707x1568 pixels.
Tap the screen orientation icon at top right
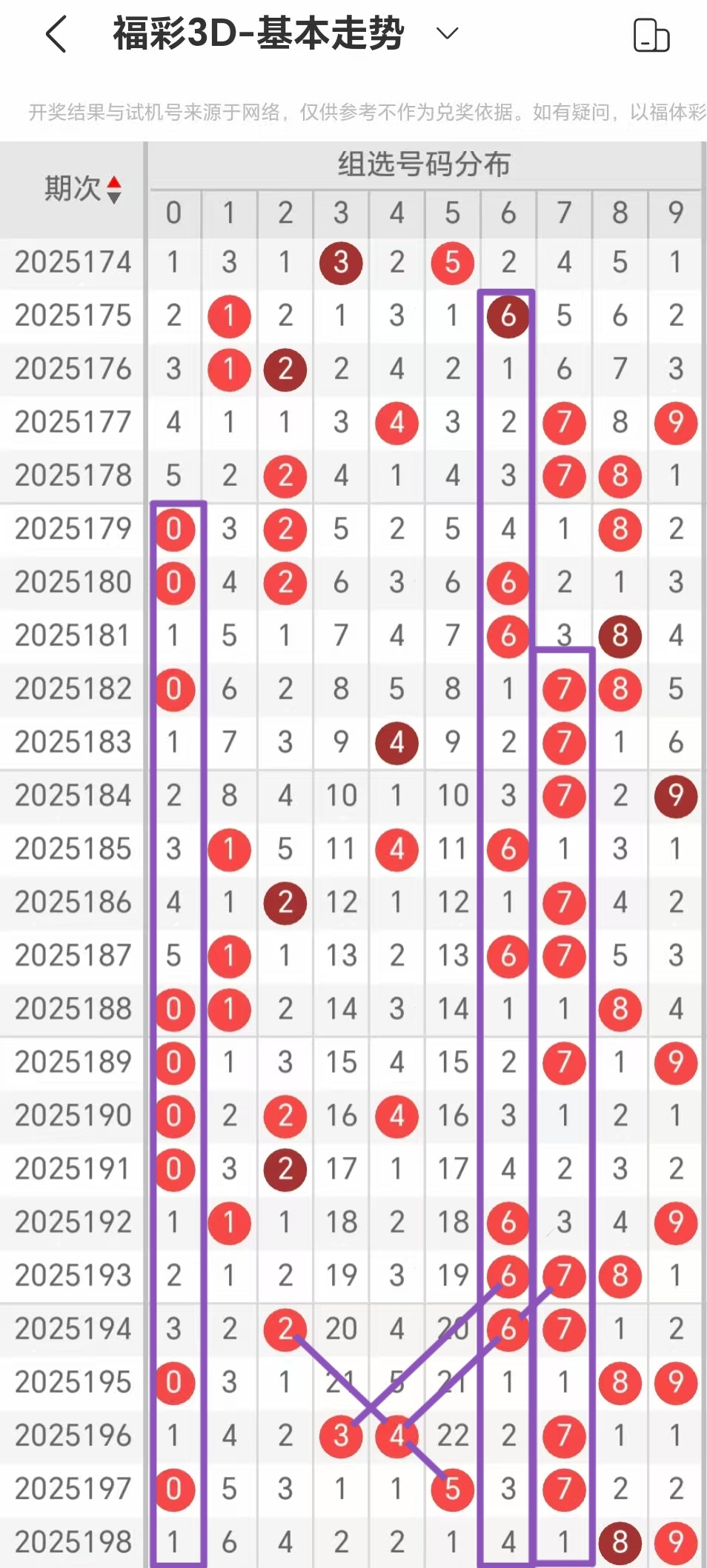(651, 35)
